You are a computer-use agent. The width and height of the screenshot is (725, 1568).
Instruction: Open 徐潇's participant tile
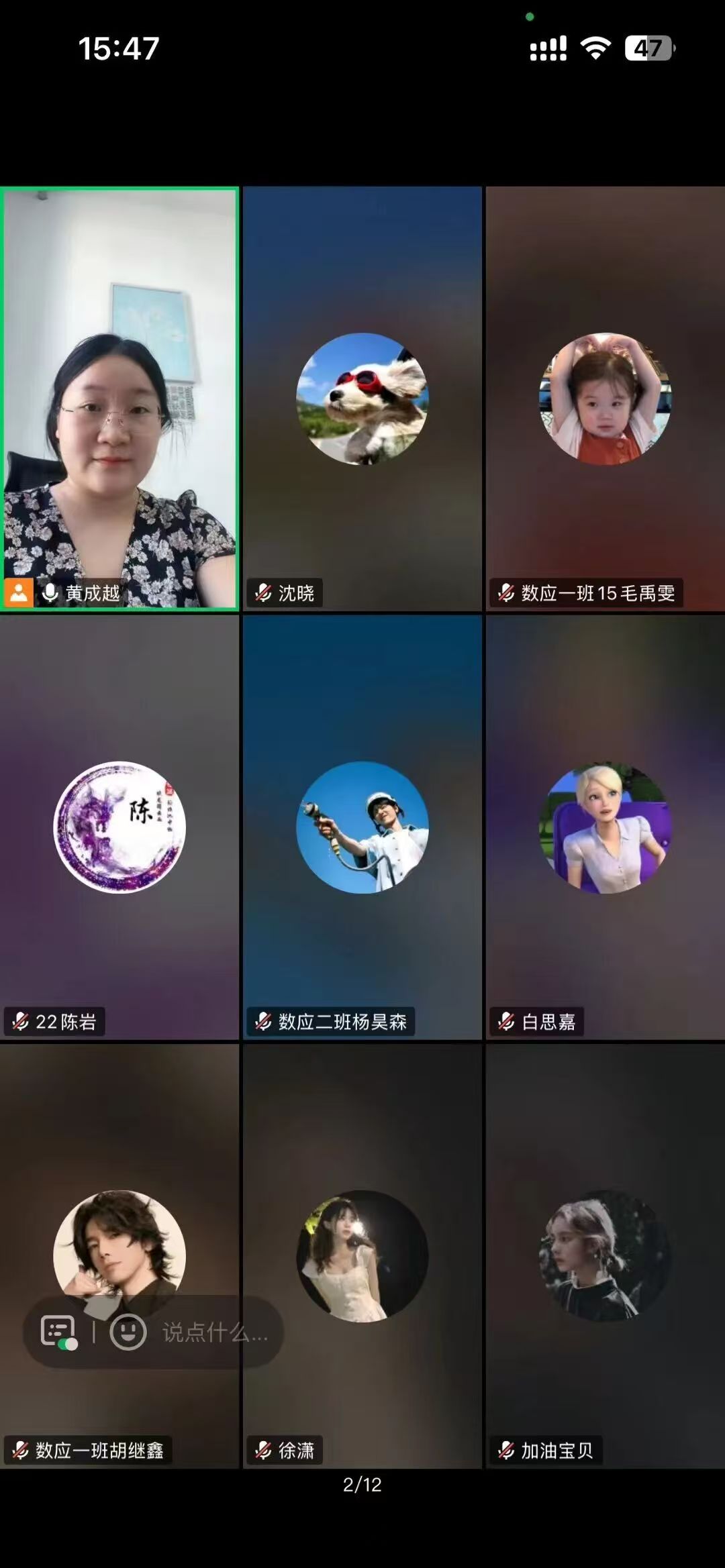(362, 1255)
